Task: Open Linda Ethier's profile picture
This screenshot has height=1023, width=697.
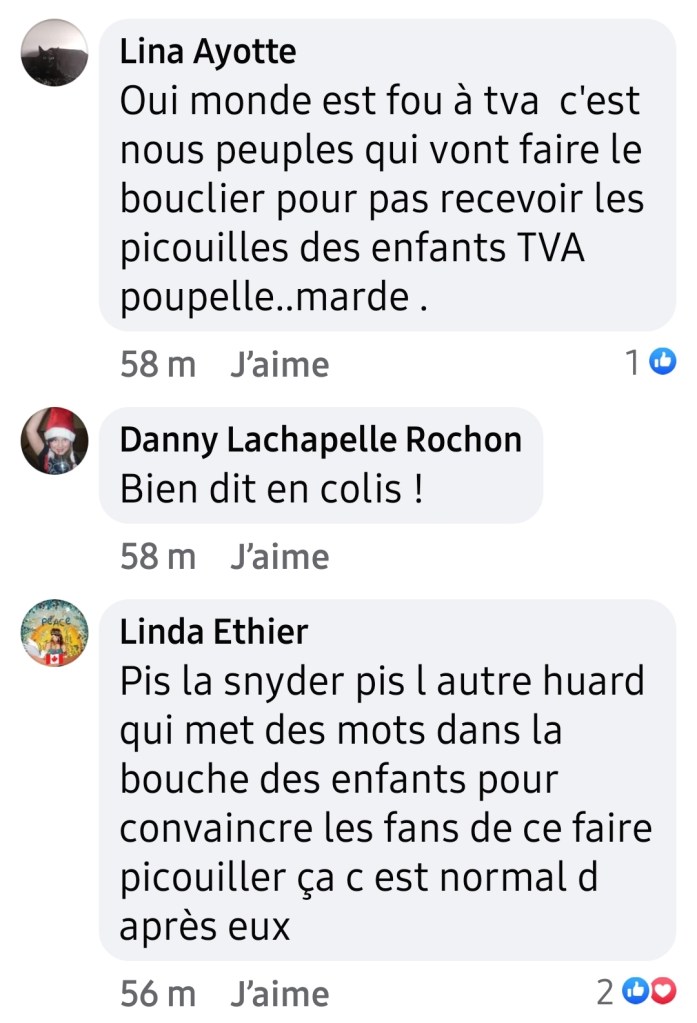Action: click(x=54, y=633)
